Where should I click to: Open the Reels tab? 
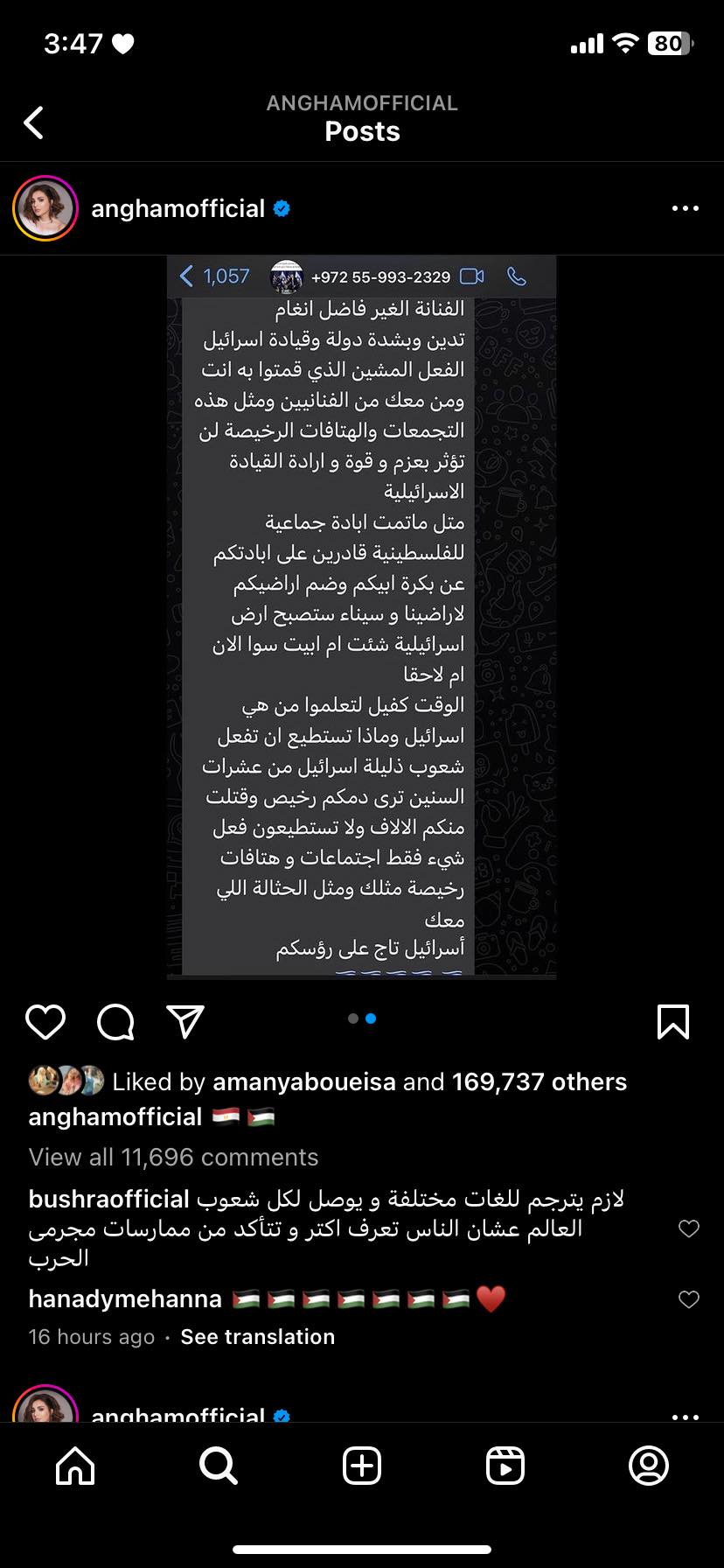coord(505,1466)
